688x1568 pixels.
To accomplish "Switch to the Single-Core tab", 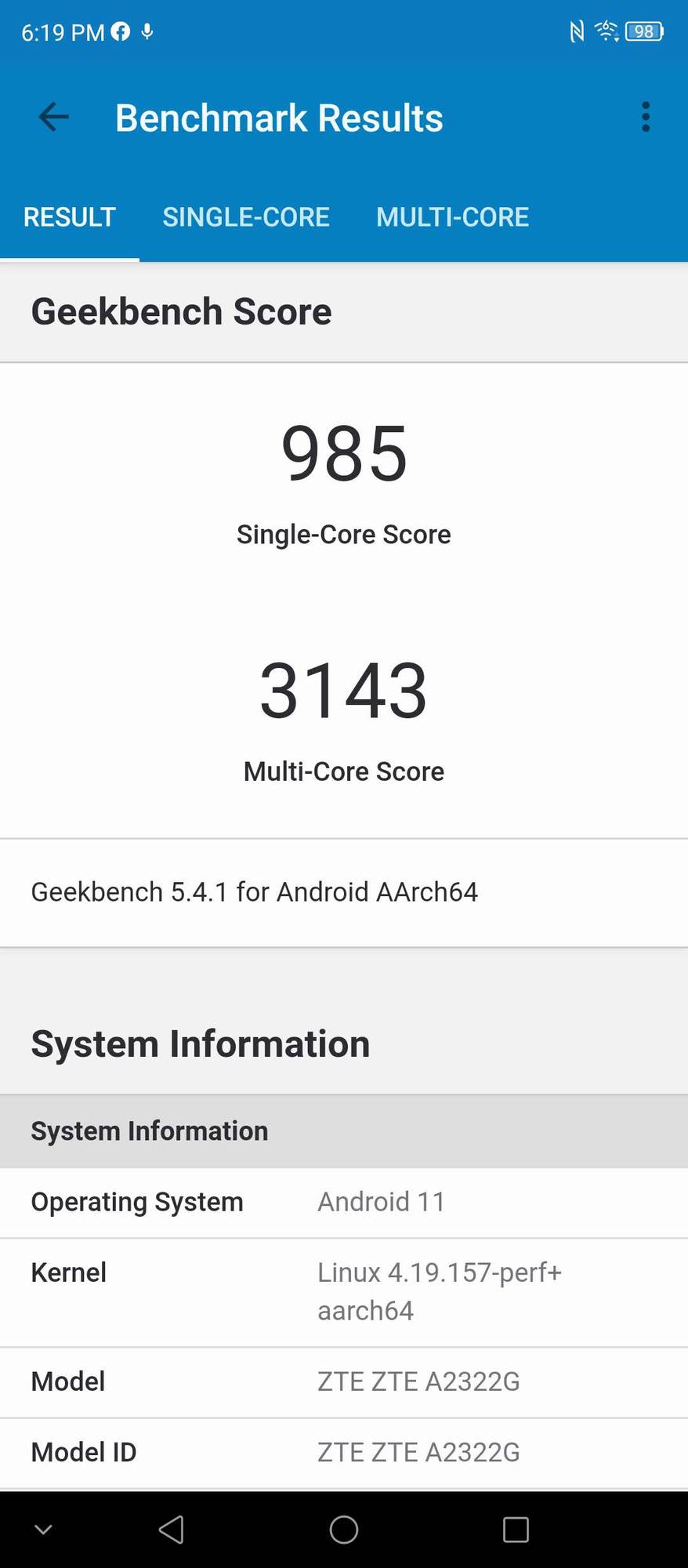I will [245, 217].
